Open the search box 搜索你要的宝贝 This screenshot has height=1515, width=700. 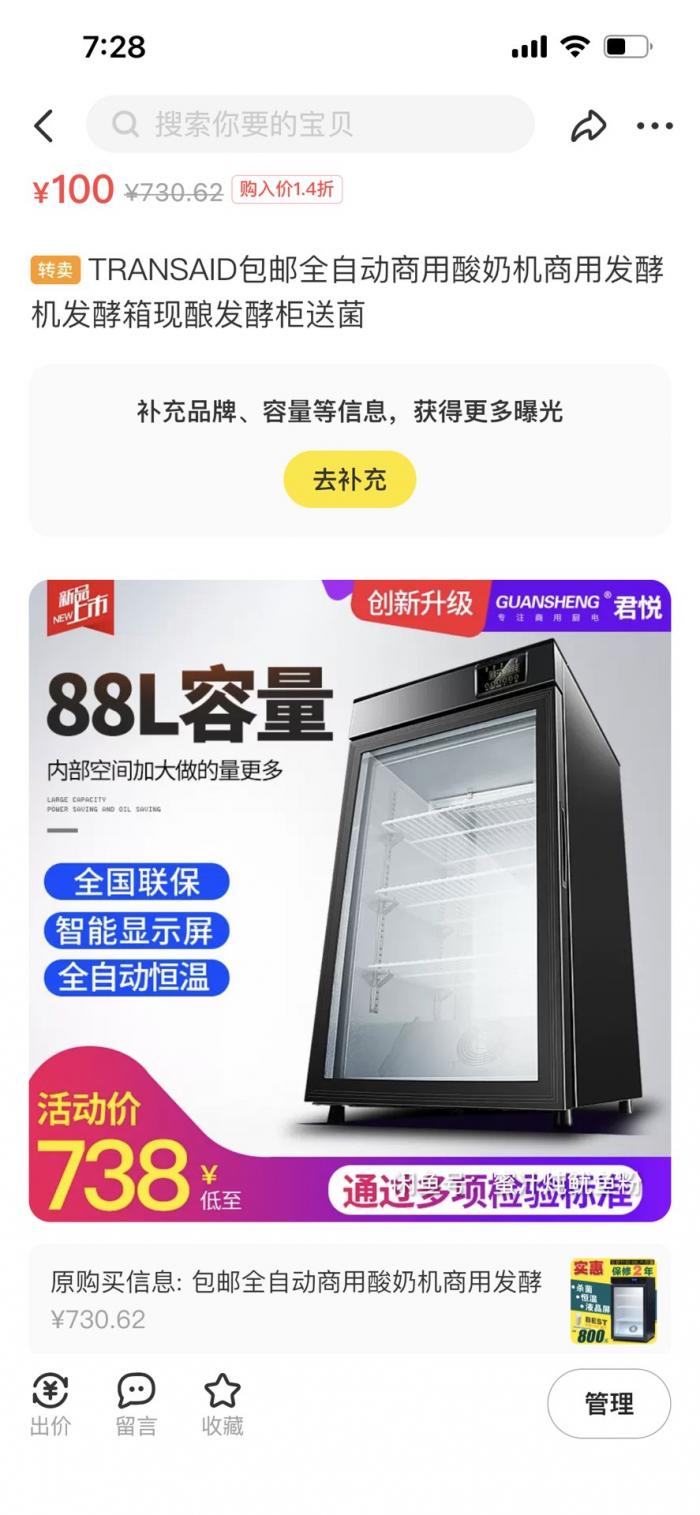(310, 124)
